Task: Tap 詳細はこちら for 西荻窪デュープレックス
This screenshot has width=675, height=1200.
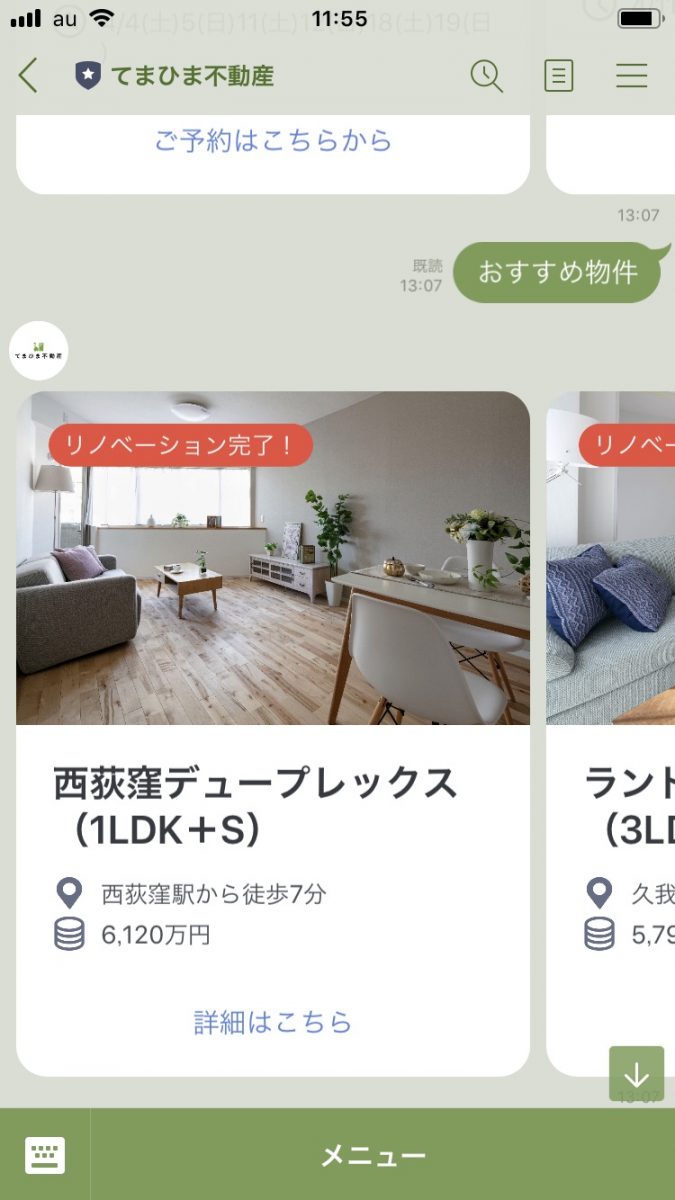Action: [272, 1022]
